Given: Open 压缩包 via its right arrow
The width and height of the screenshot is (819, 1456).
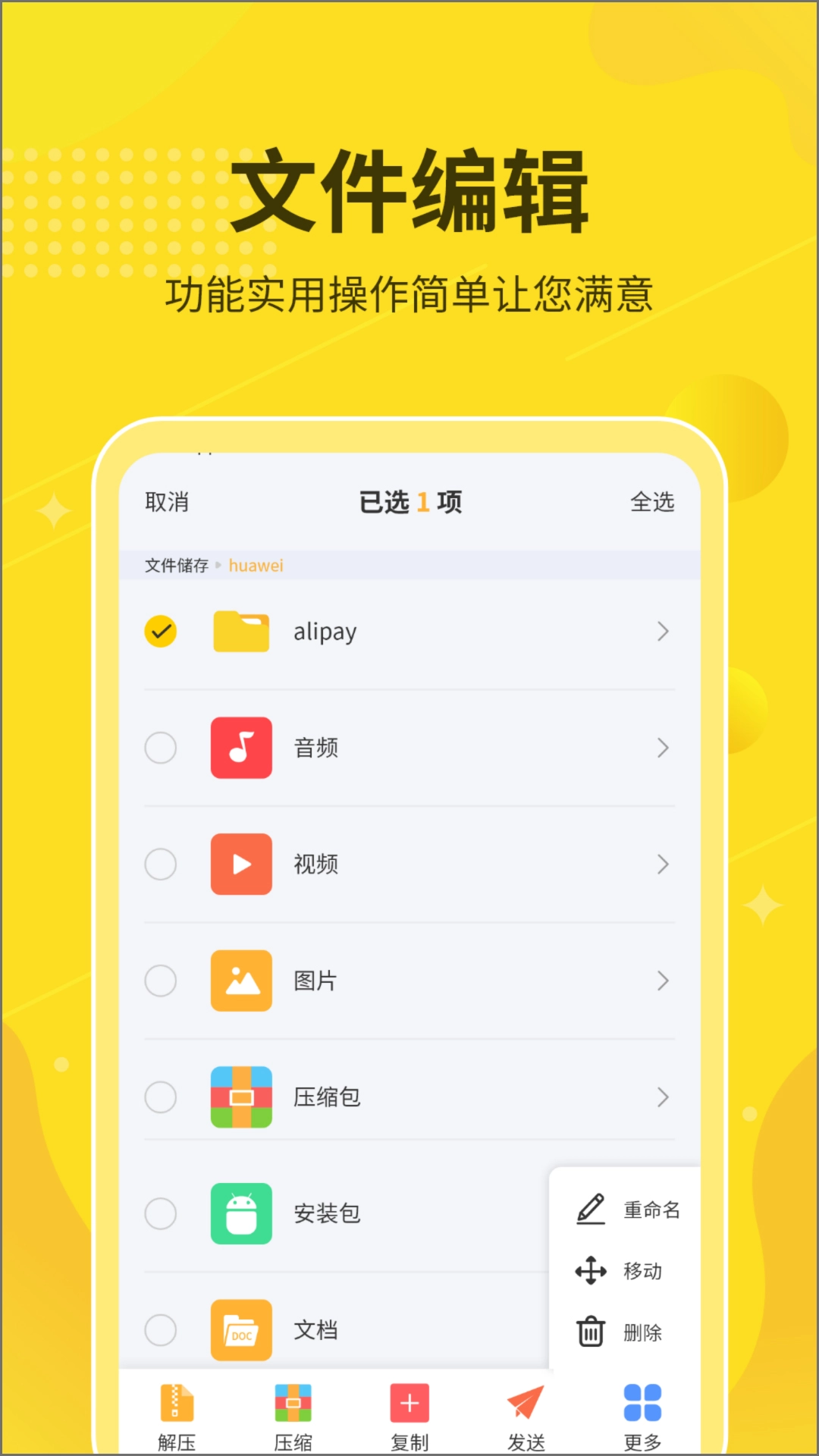Looking at the screenshot, I should 664,1097.
